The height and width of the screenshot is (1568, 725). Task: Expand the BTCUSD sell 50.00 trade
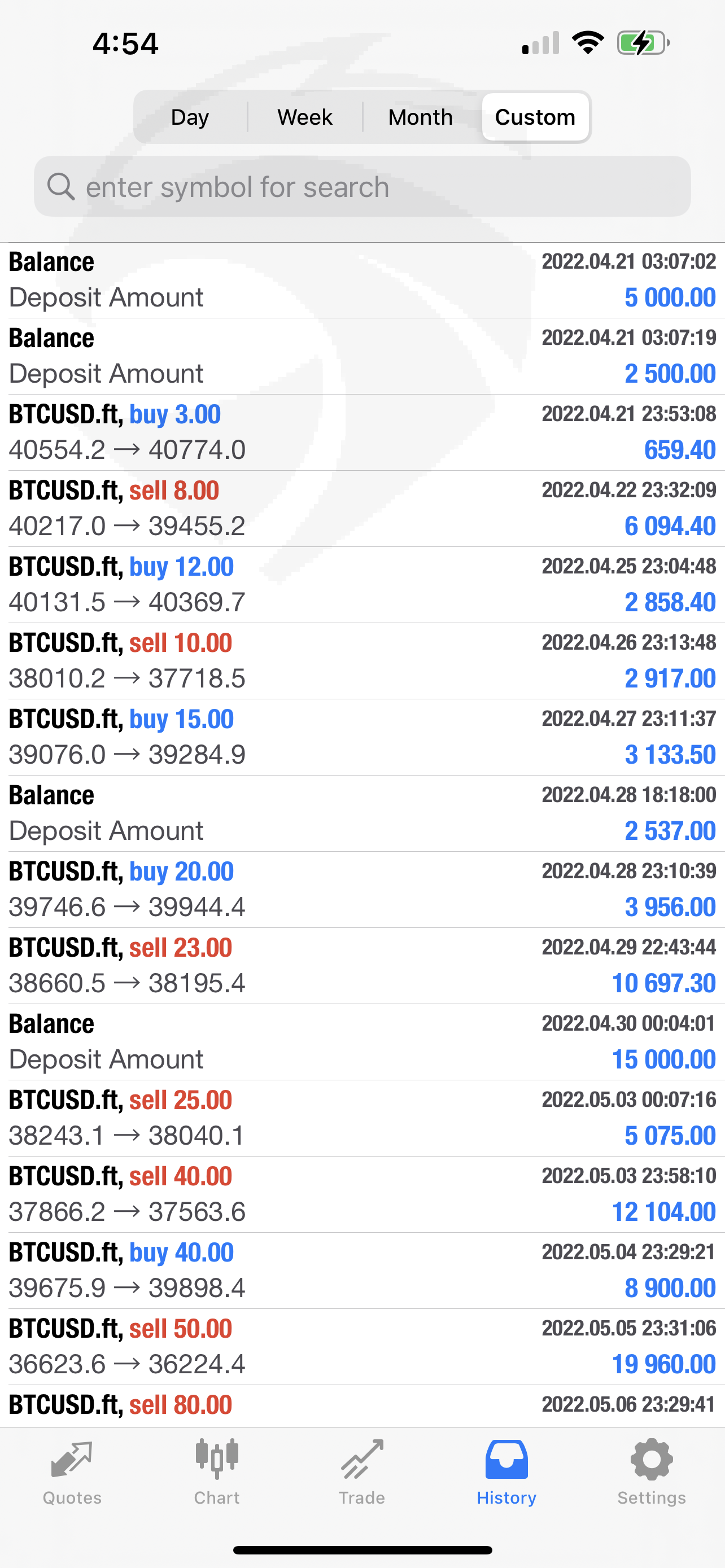(362, 1346)
